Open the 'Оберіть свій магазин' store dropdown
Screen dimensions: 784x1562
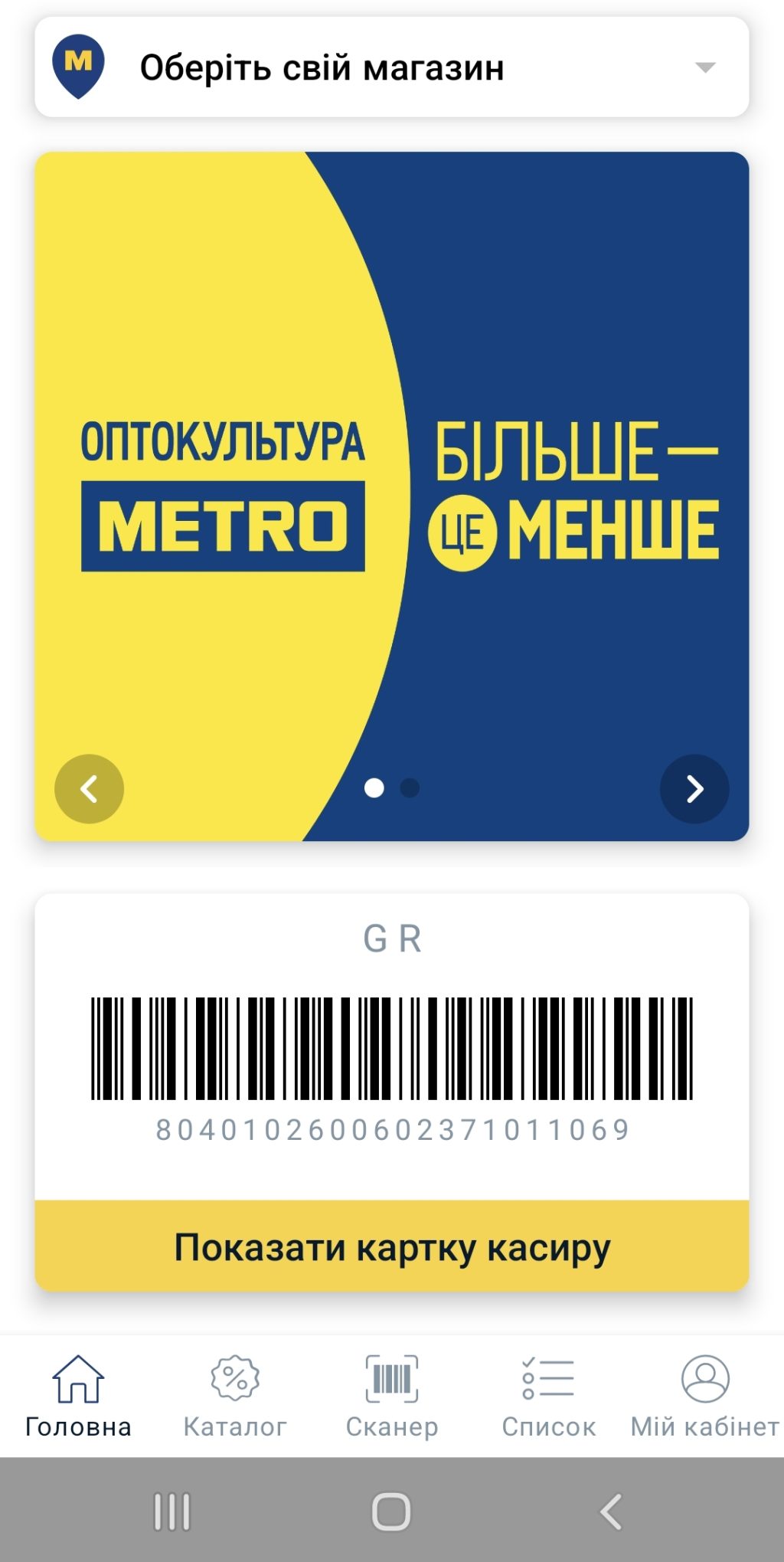391,67
